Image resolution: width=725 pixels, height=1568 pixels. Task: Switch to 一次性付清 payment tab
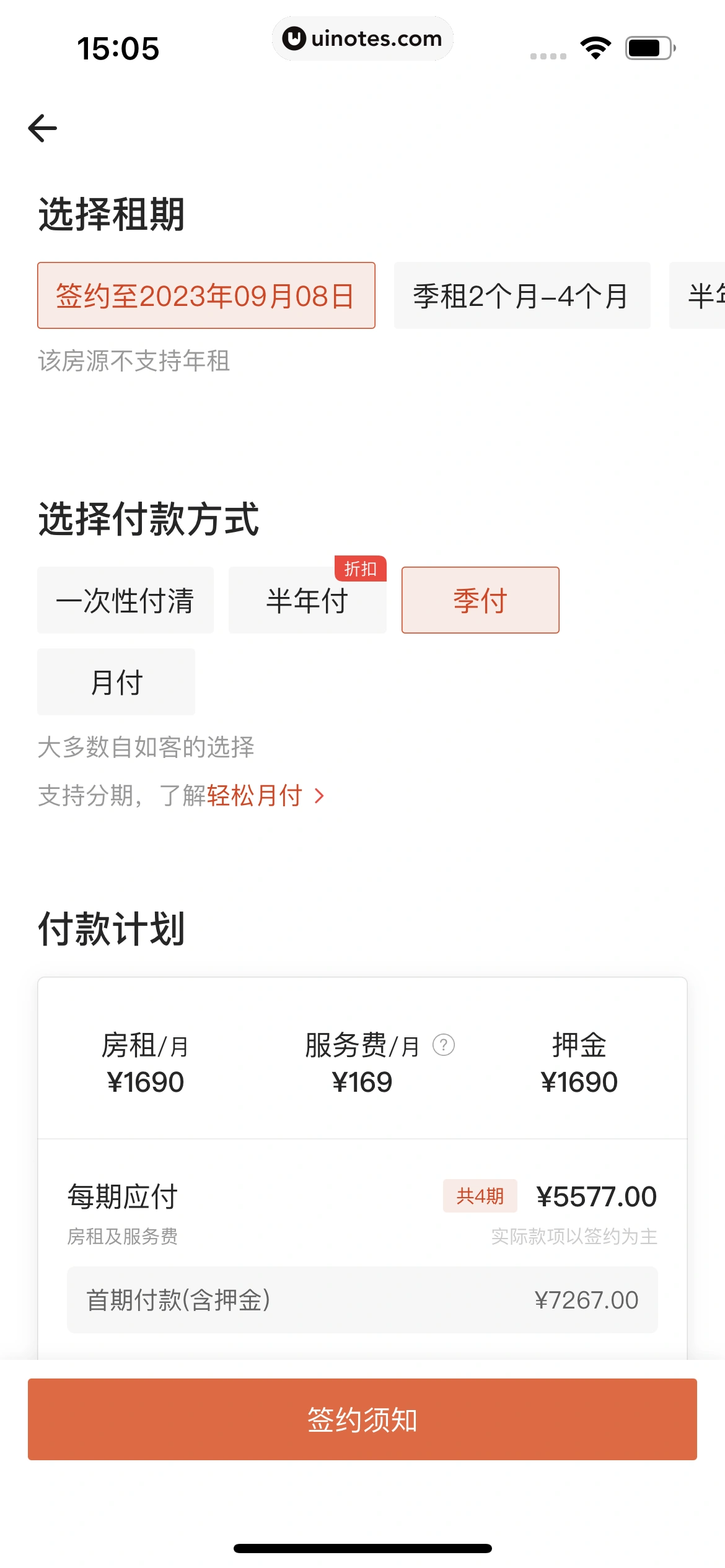(125, 599)
